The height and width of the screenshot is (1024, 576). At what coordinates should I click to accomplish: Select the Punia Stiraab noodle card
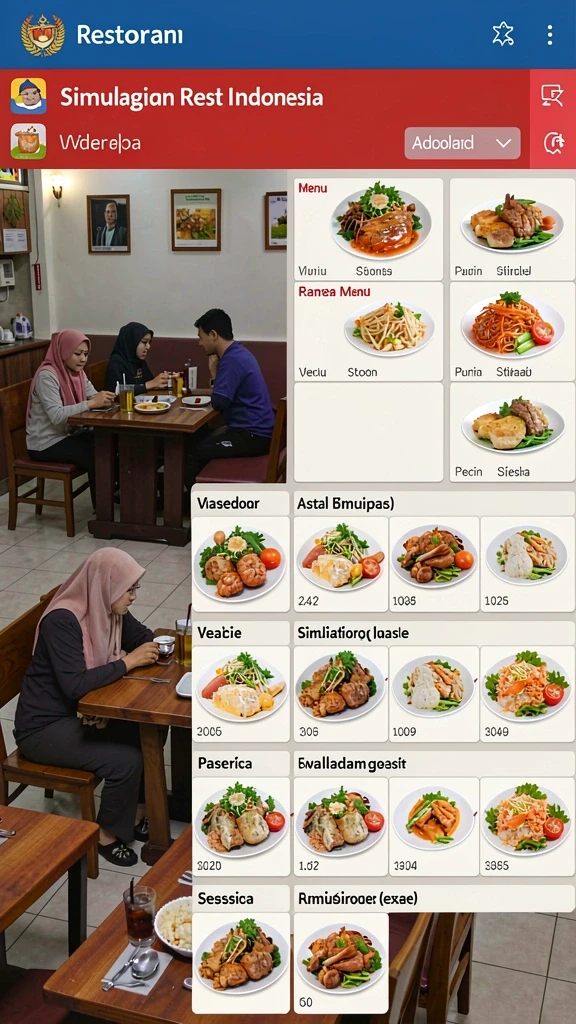tap(512, 332)
